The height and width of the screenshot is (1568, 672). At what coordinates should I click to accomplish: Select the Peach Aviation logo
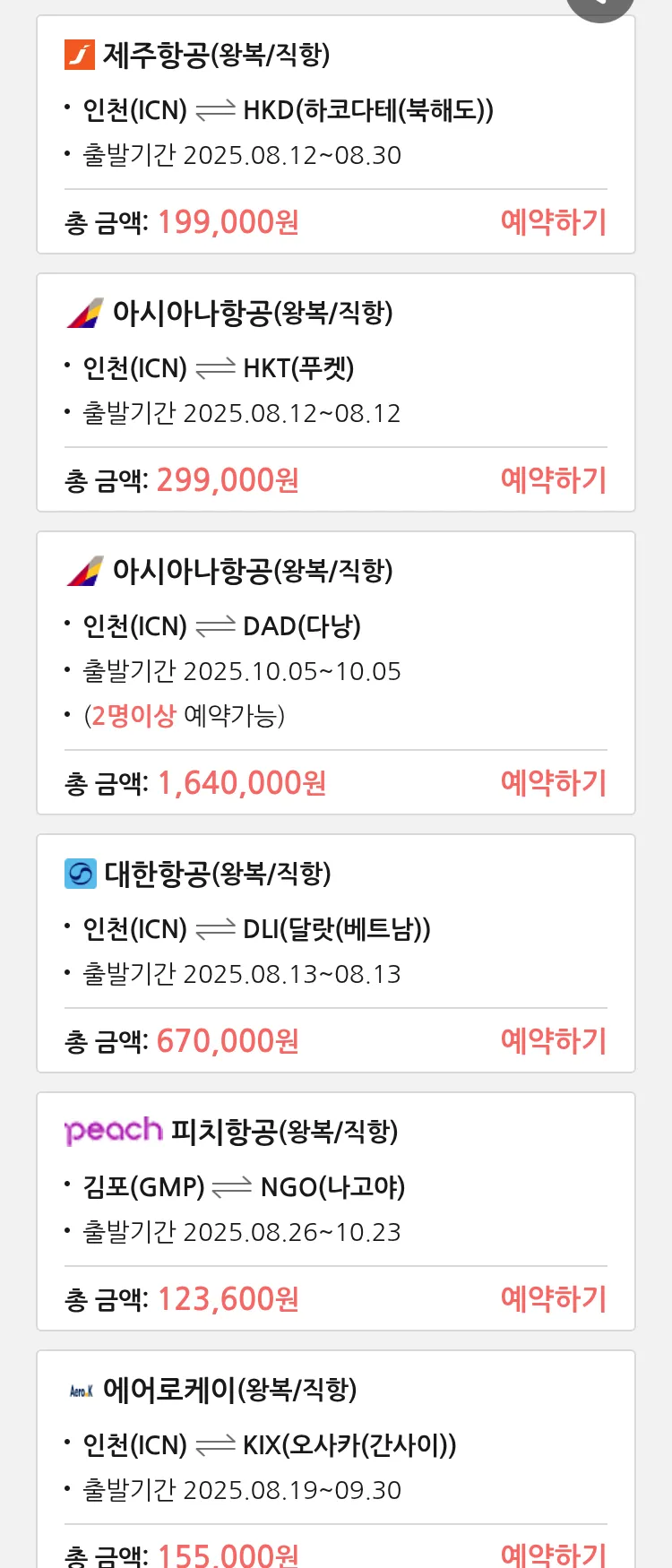pos(111,1131)
